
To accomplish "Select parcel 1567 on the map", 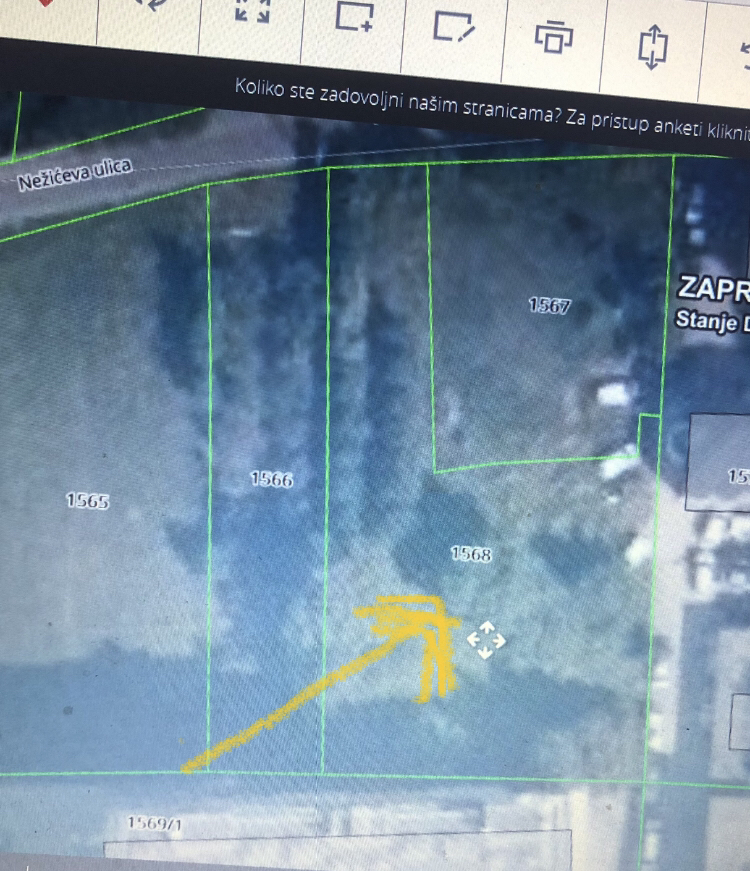I will pyautogui.click(x=549, y=307).
